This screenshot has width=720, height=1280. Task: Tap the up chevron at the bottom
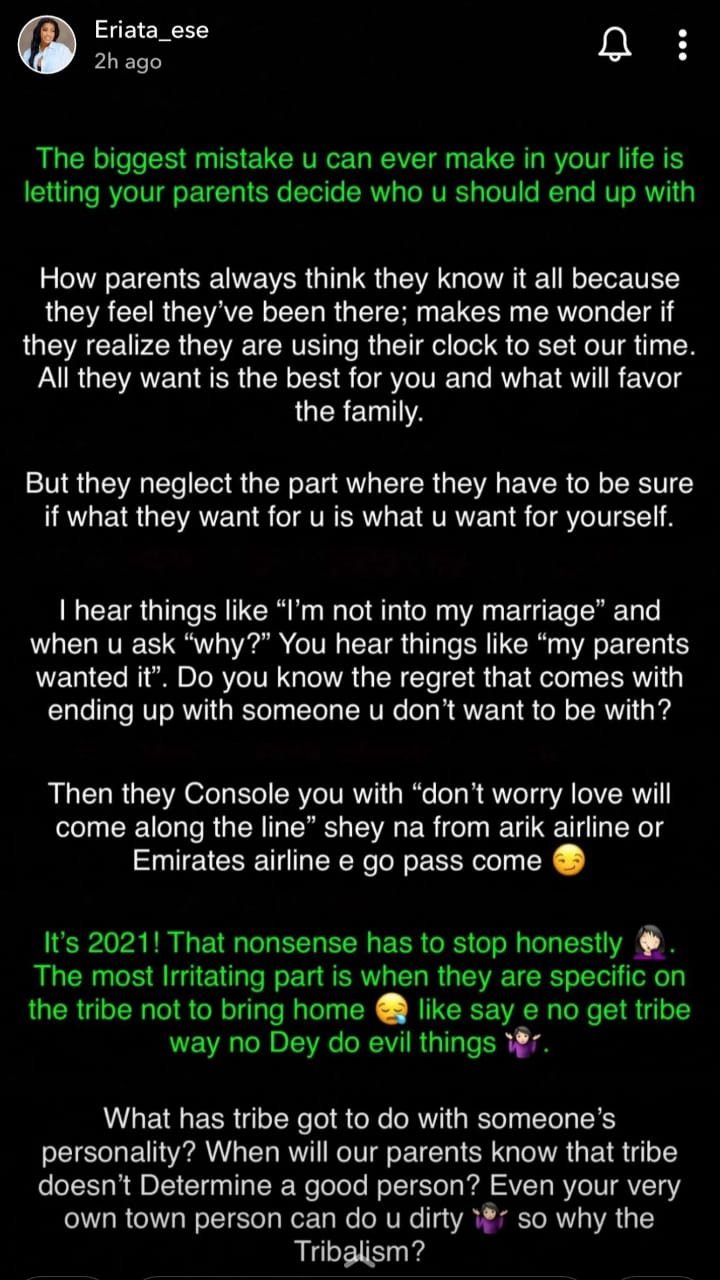click(x=360, y=1264)
